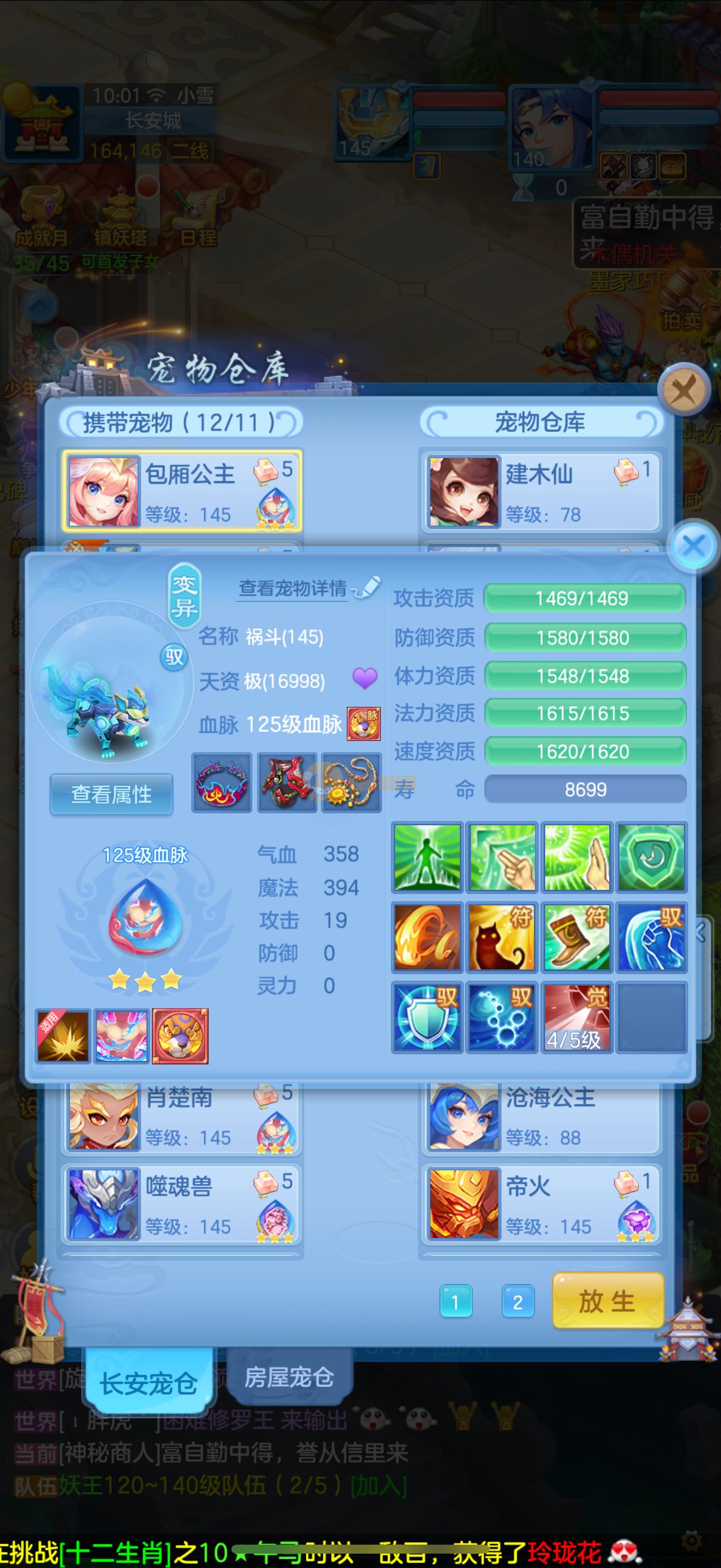This screenshot has width=721, height=1568.
Task: Inspect the red armor equipment slot
Action: (x=286, y=783)
